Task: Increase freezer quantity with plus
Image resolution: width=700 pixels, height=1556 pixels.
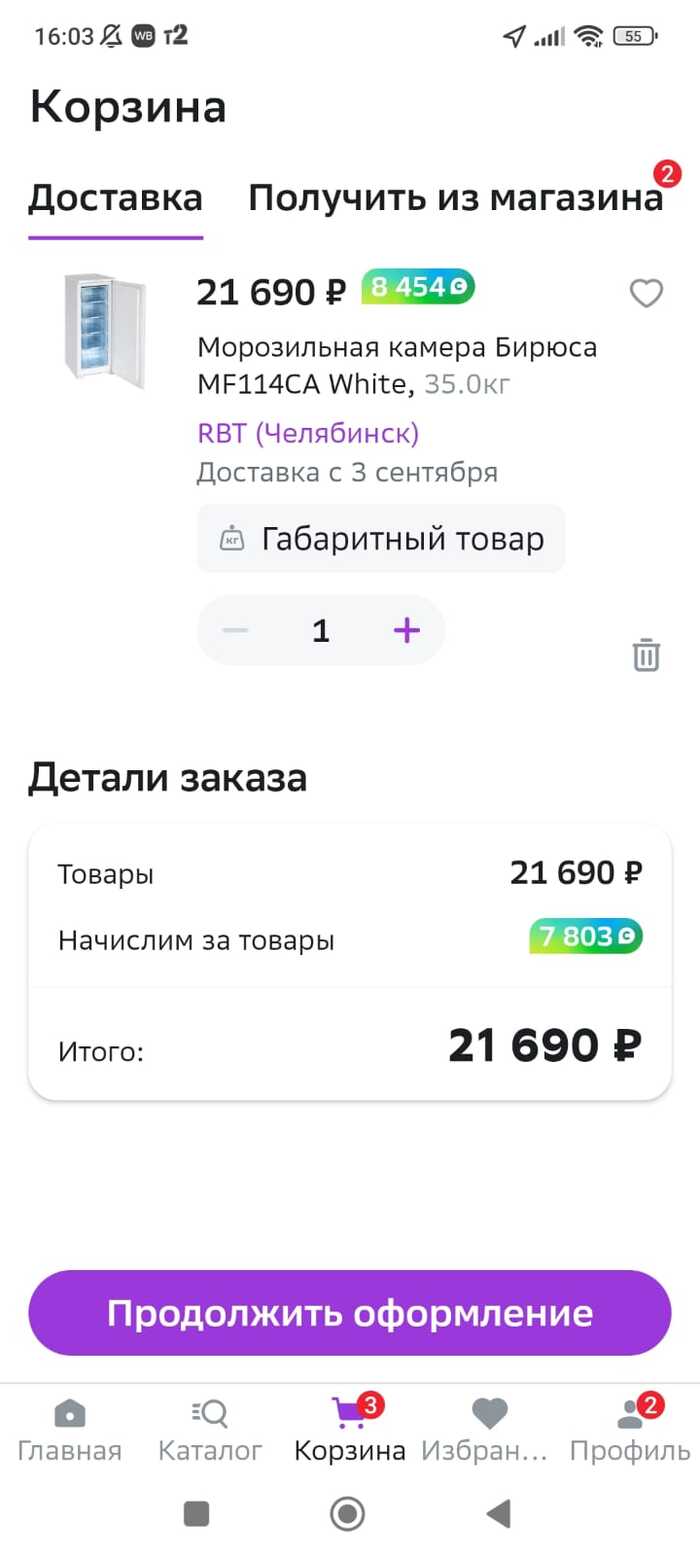Action: 406,631
